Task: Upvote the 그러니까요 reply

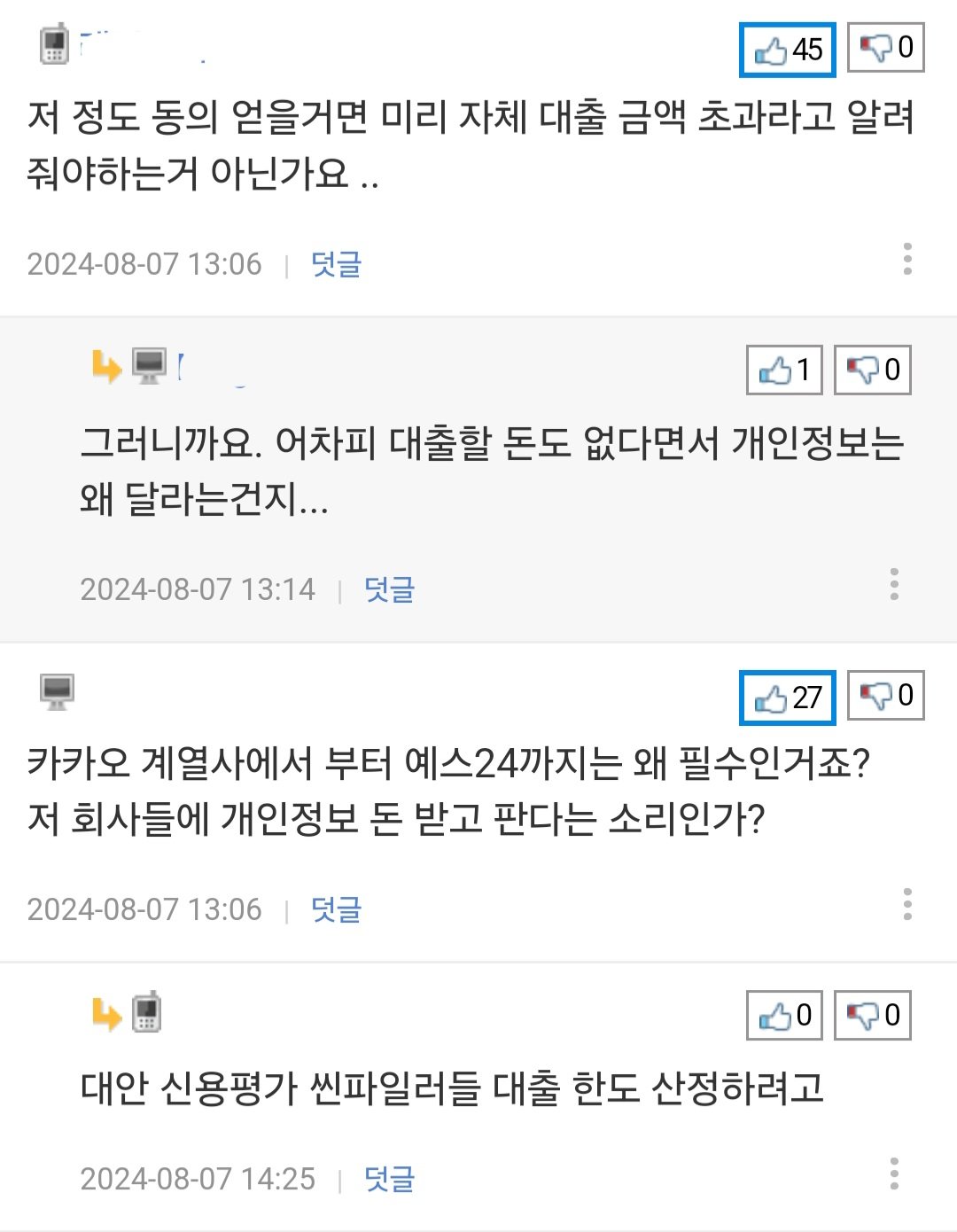Action: pyautogui.click(x=784, y=370)
